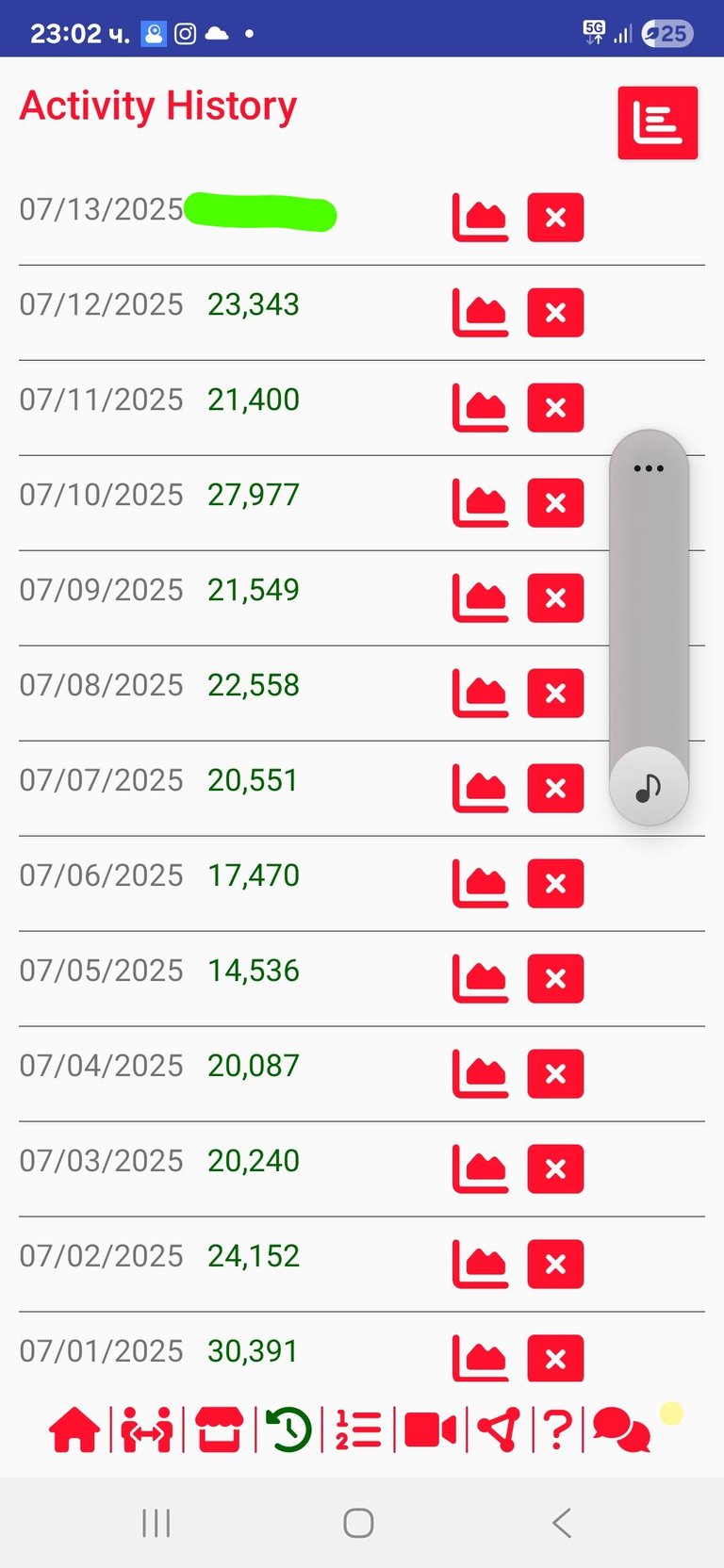Delete the 07/01/2025 entry
This screenshot has width=724, height=1568.
[555, 1359]
